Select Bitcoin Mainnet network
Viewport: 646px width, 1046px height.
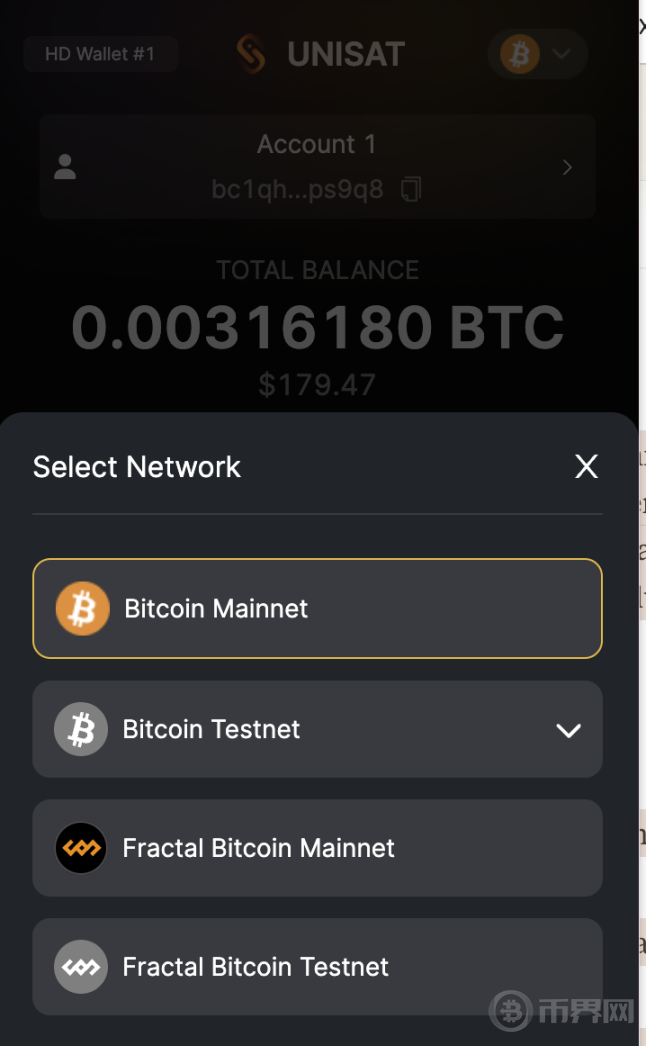pos(318,608)
